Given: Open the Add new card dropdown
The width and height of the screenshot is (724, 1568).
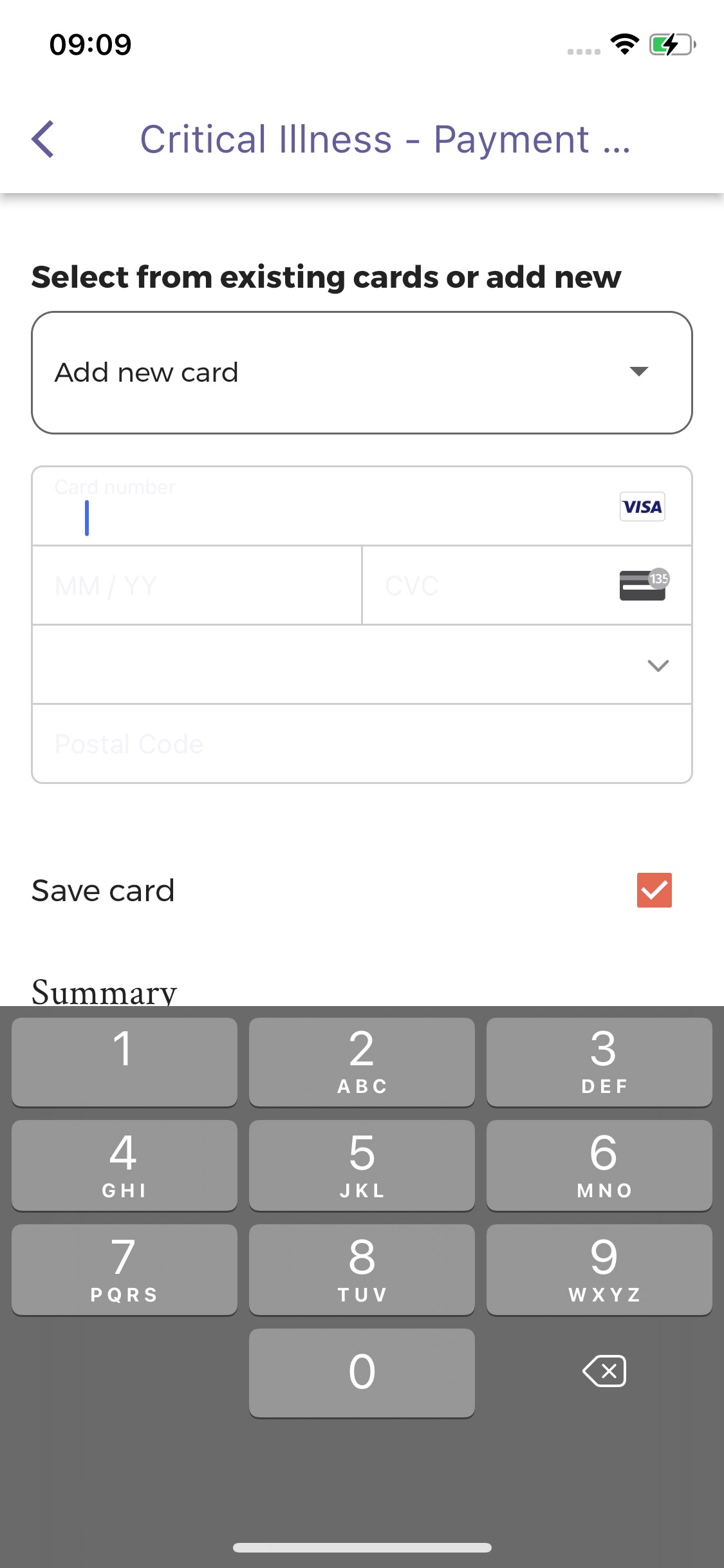Looking at the screenshot, I should point(362,371).
